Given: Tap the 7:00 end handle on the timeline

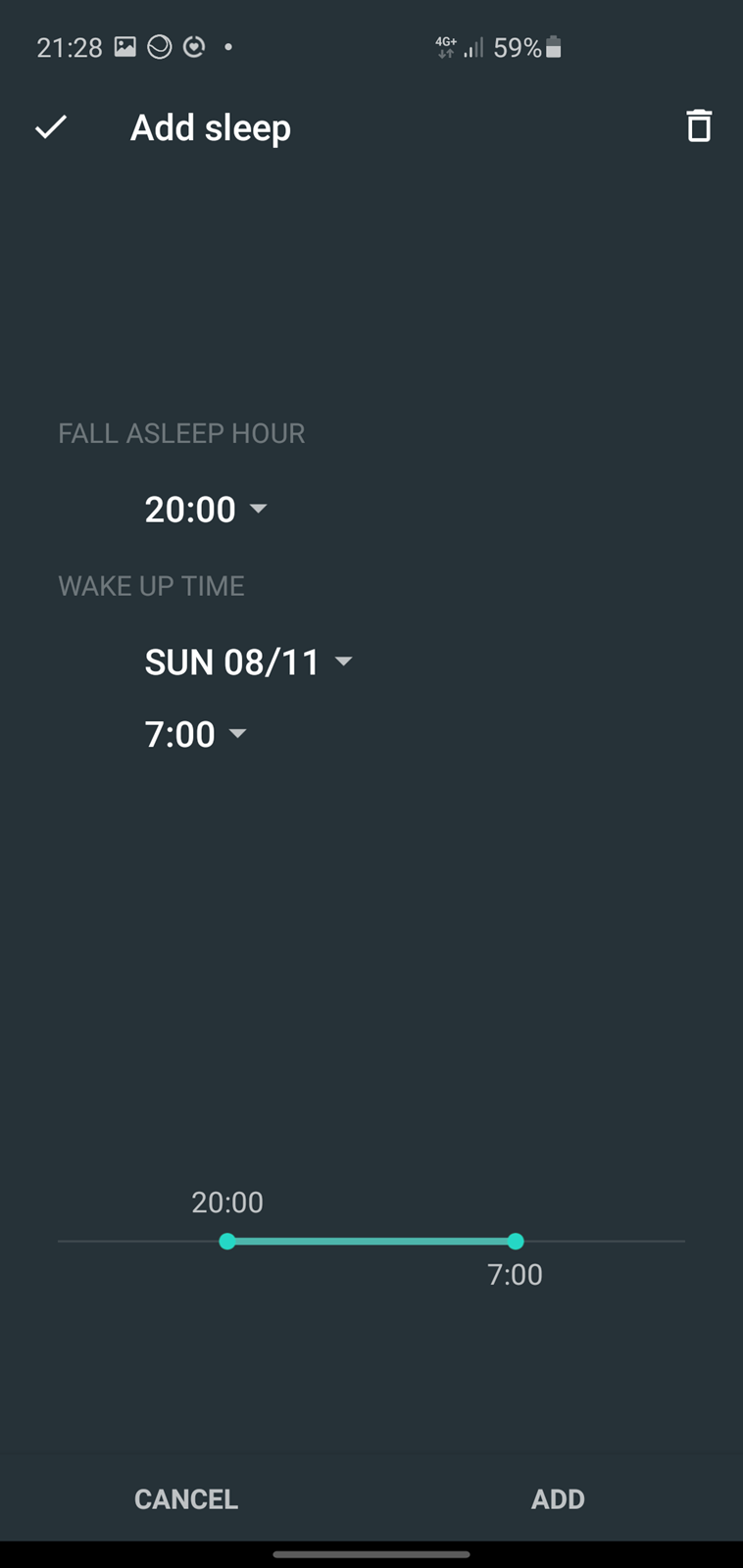Looking at the screenshot, I should click(x=516, y=1242).
